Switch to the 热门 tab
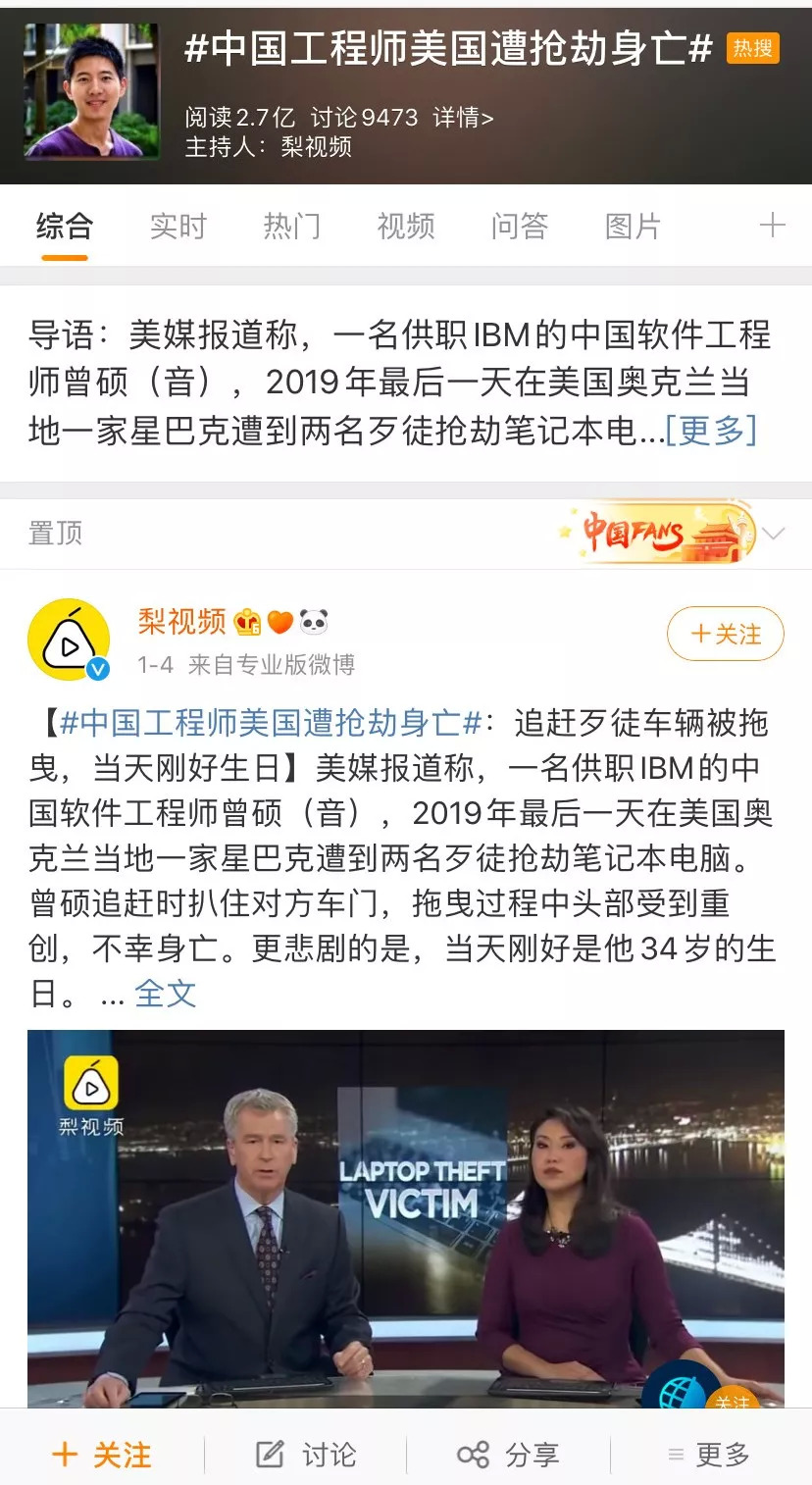The width and height of the screenshot is (812, 1485). [x=291, y=227]
